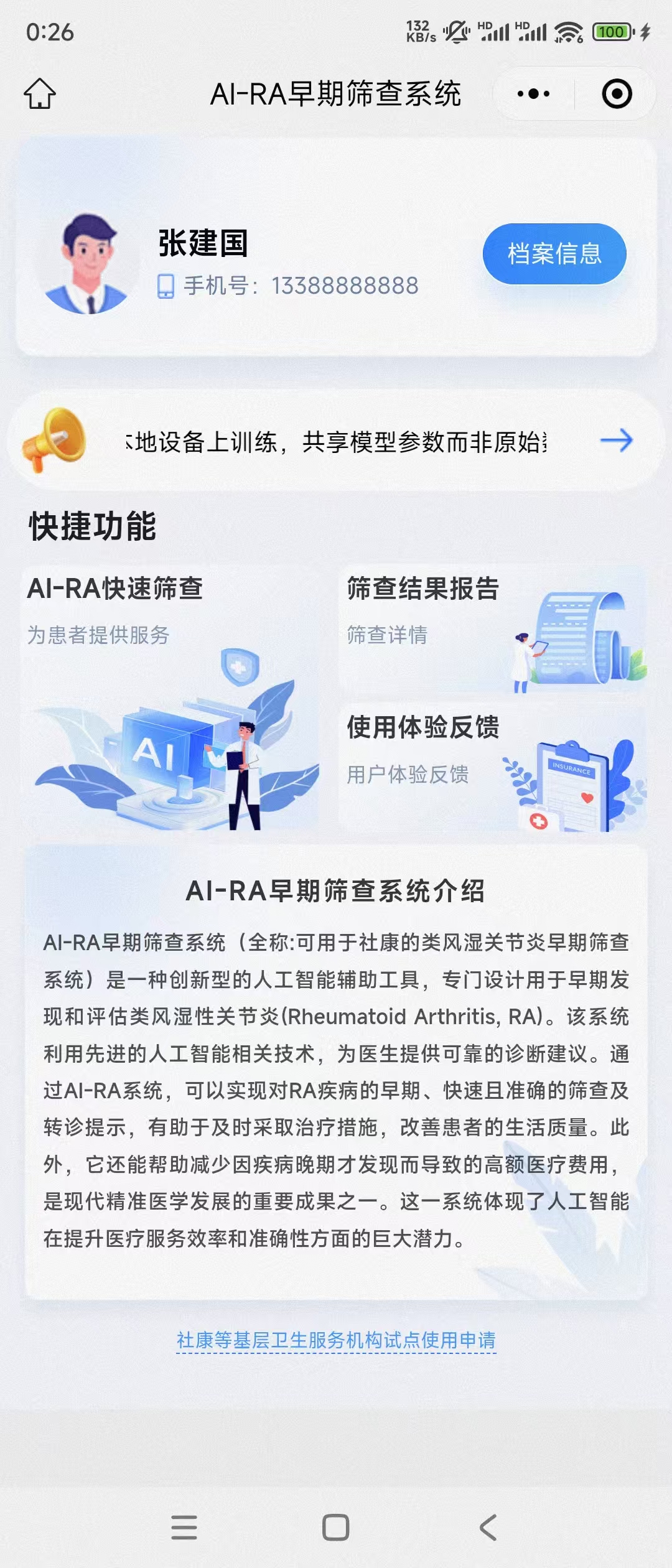Open 筛查结果报告 screening results
This screenshot has width=672, height=1568.
[x=493, y=628]
